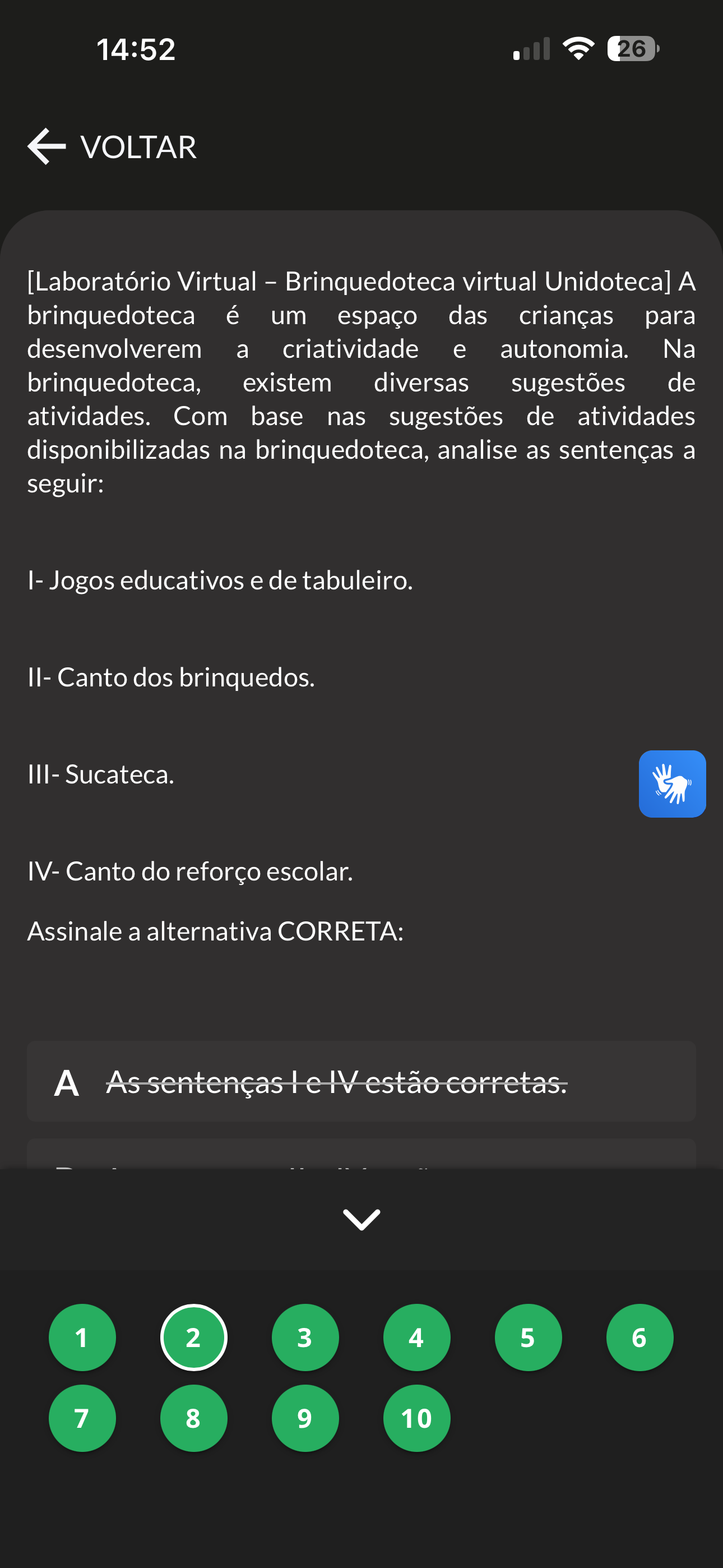This screenshot has height=1568, width=723.
Task: Go to question 9
Action: [305, 1418]
